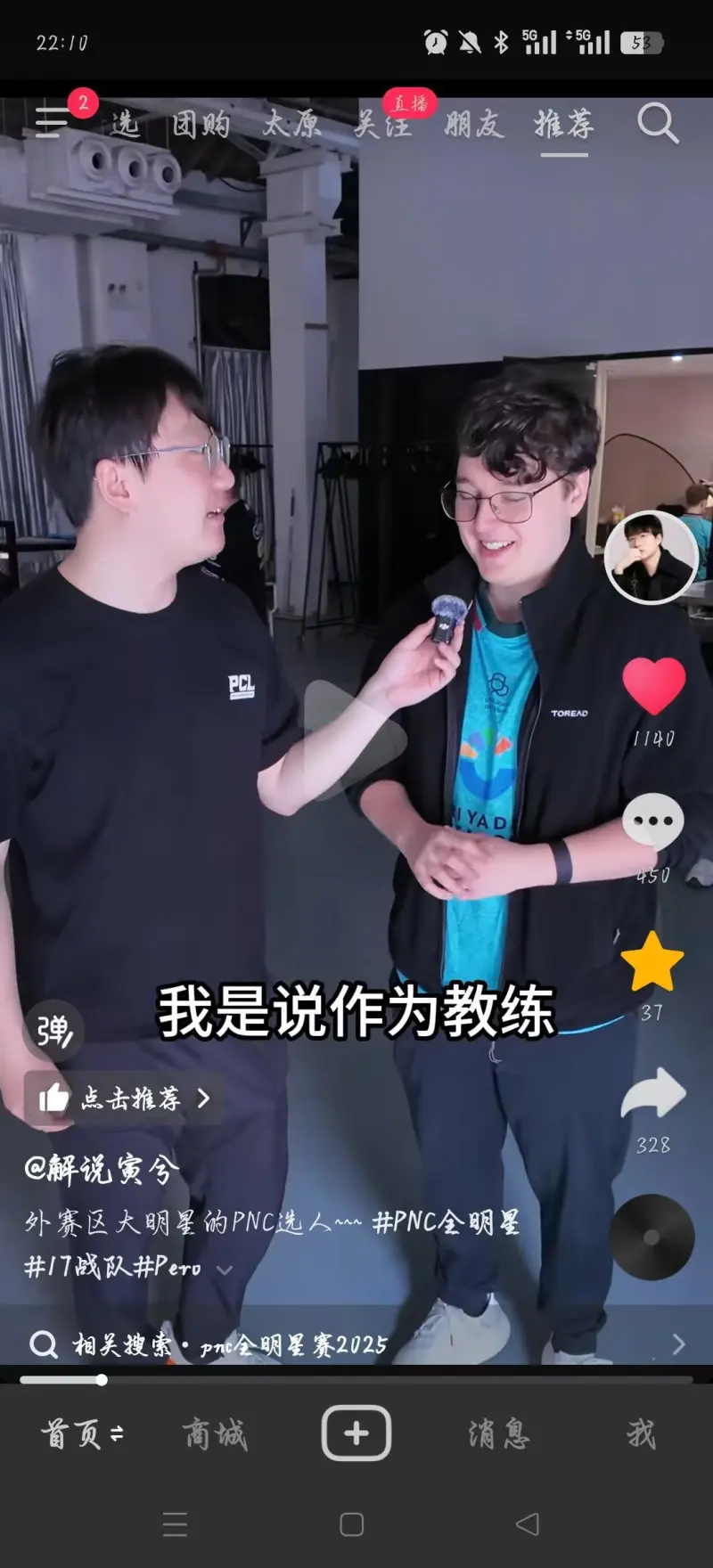Open the side menu hamburger icon
Screen dimensions: 713x1568
[52, 122]
